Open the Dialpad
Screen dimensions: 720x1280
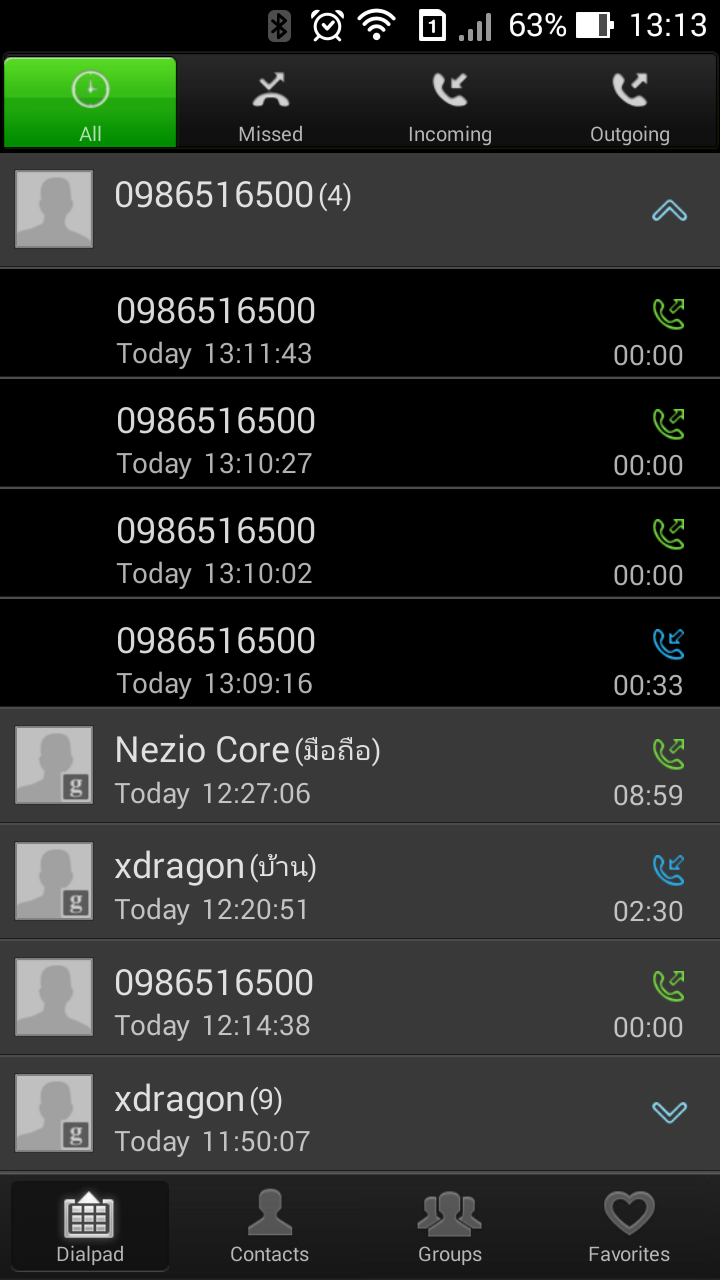(x=90, y=1226)
